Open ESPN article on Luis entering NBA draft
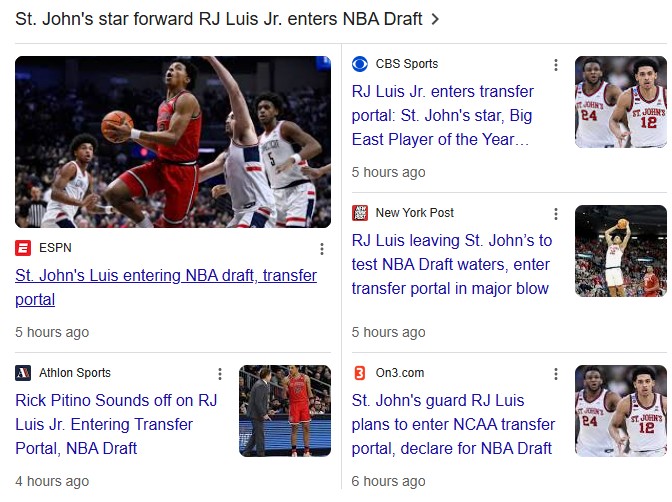Viewport: 672px width, 502px height. tap(165, 287)
